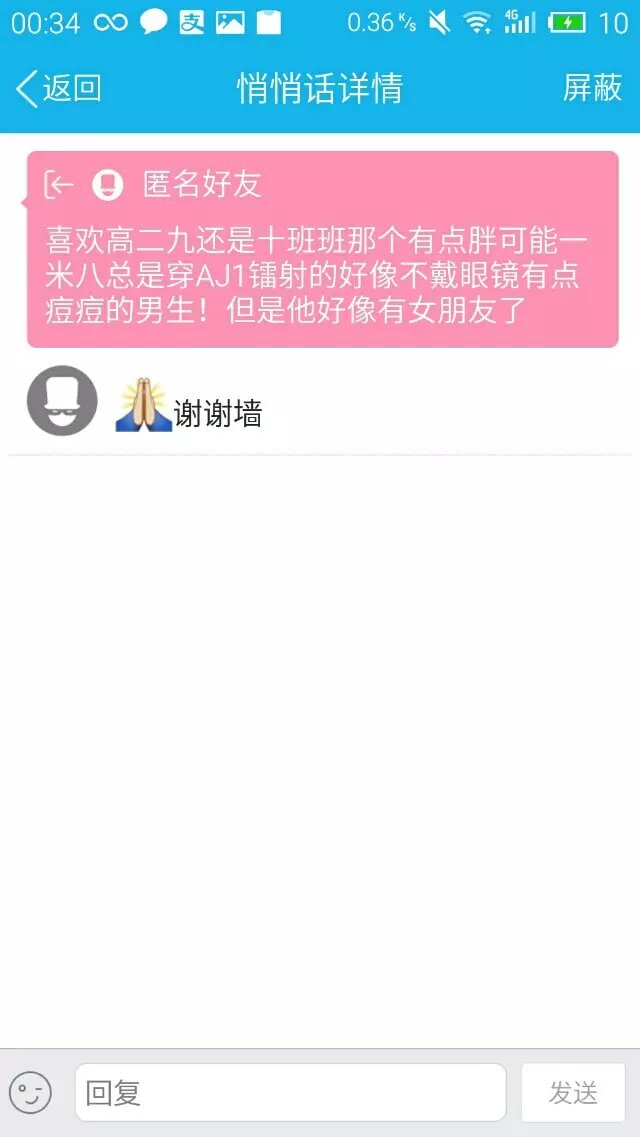Block this whisper with 屏蔽

(592, 88)
